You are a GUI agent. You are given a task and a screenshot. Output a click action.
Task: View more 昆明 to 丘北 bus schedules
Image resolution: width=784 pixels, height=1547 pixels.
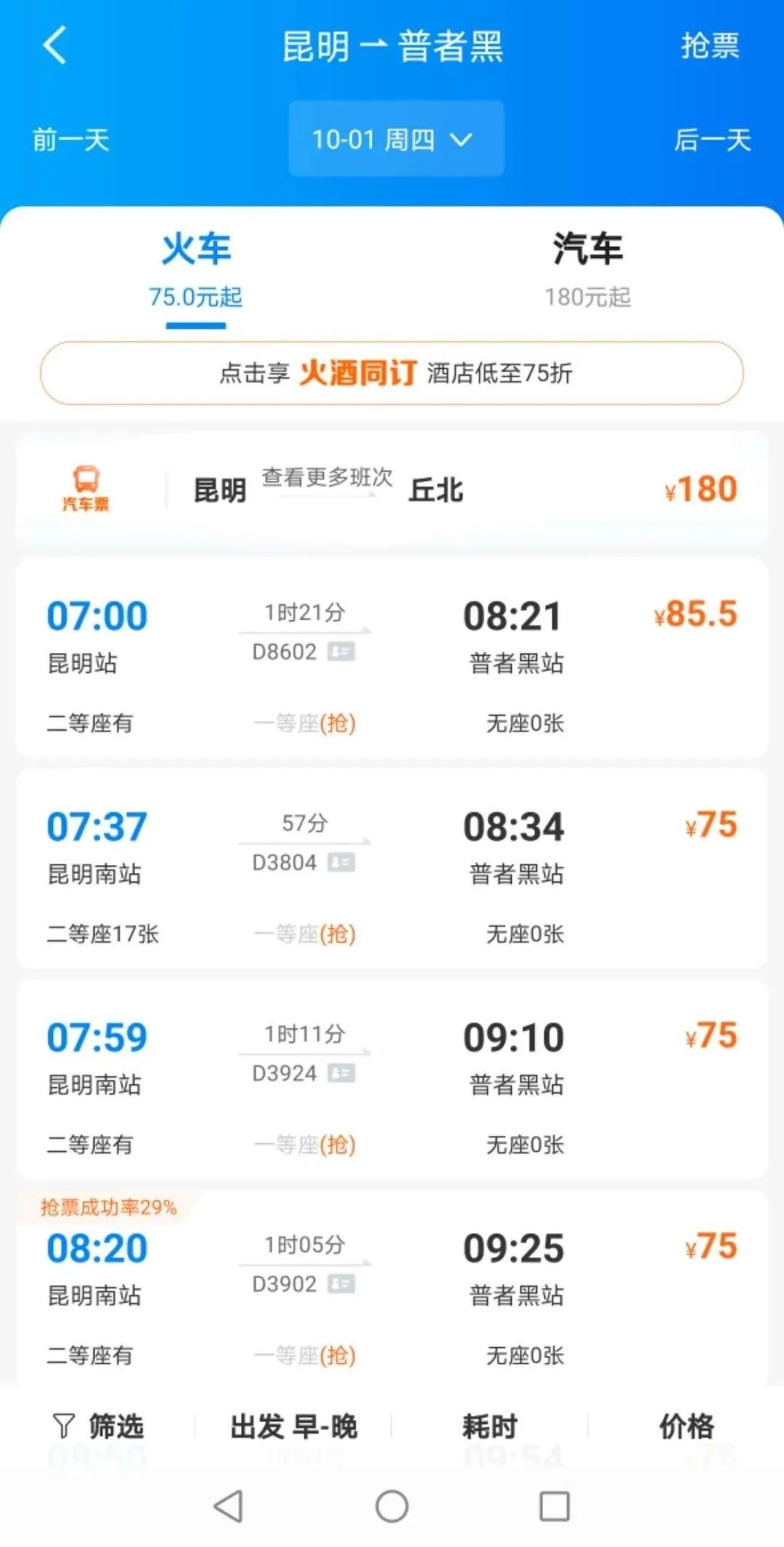tap(392, 489)
